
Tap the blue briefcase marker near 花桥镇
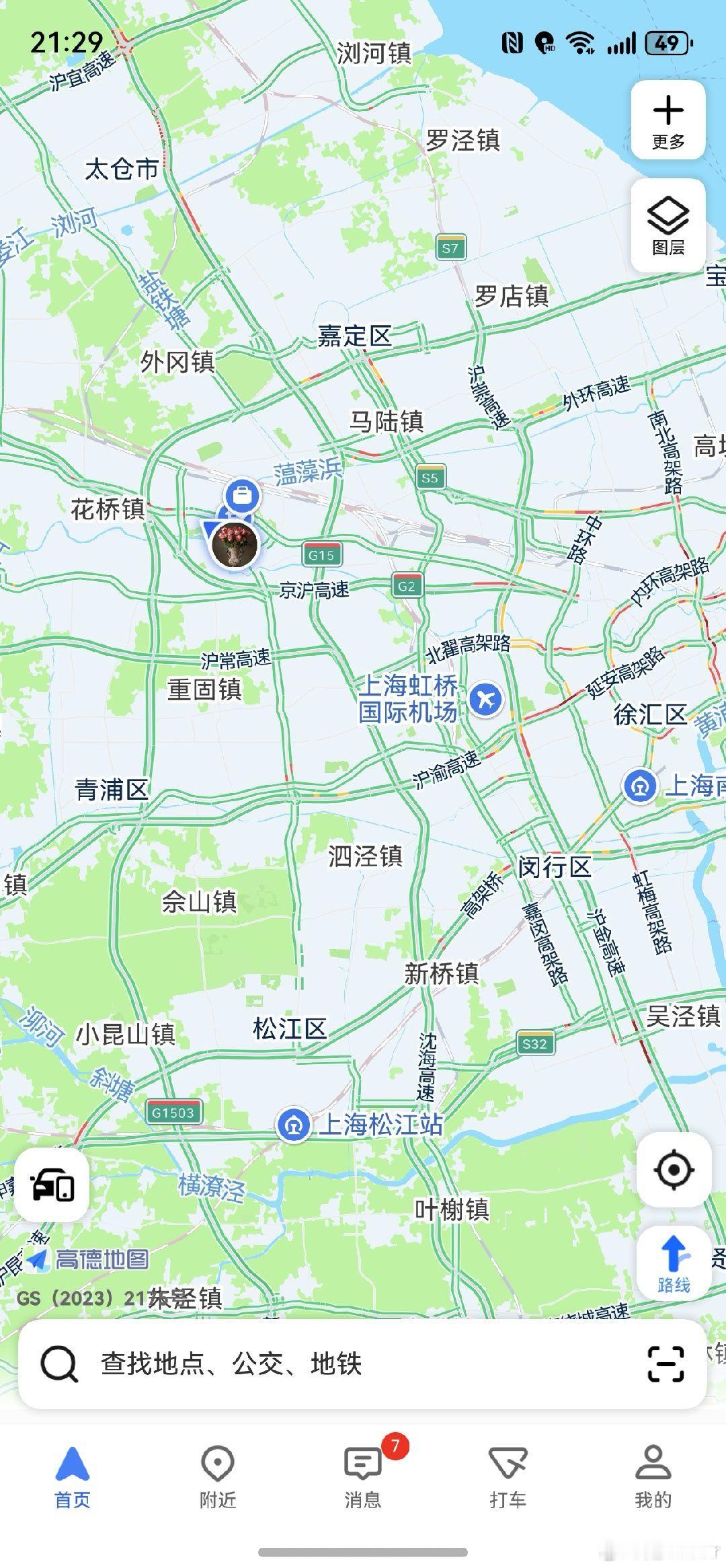pyautogui.click(x=242, y=495)
